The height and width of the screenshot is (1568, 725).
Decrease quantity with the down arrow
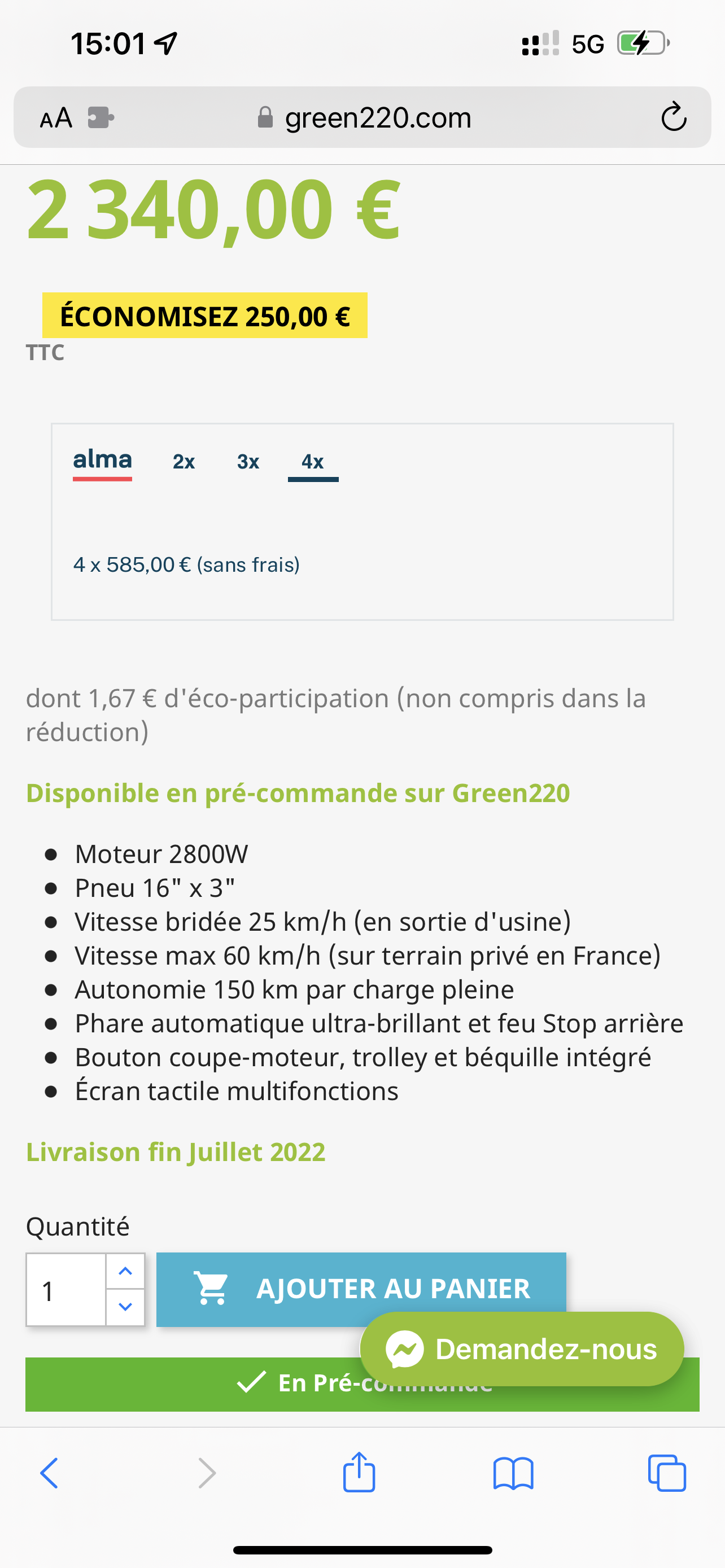pyautogui.click(x=125, y=1307)
